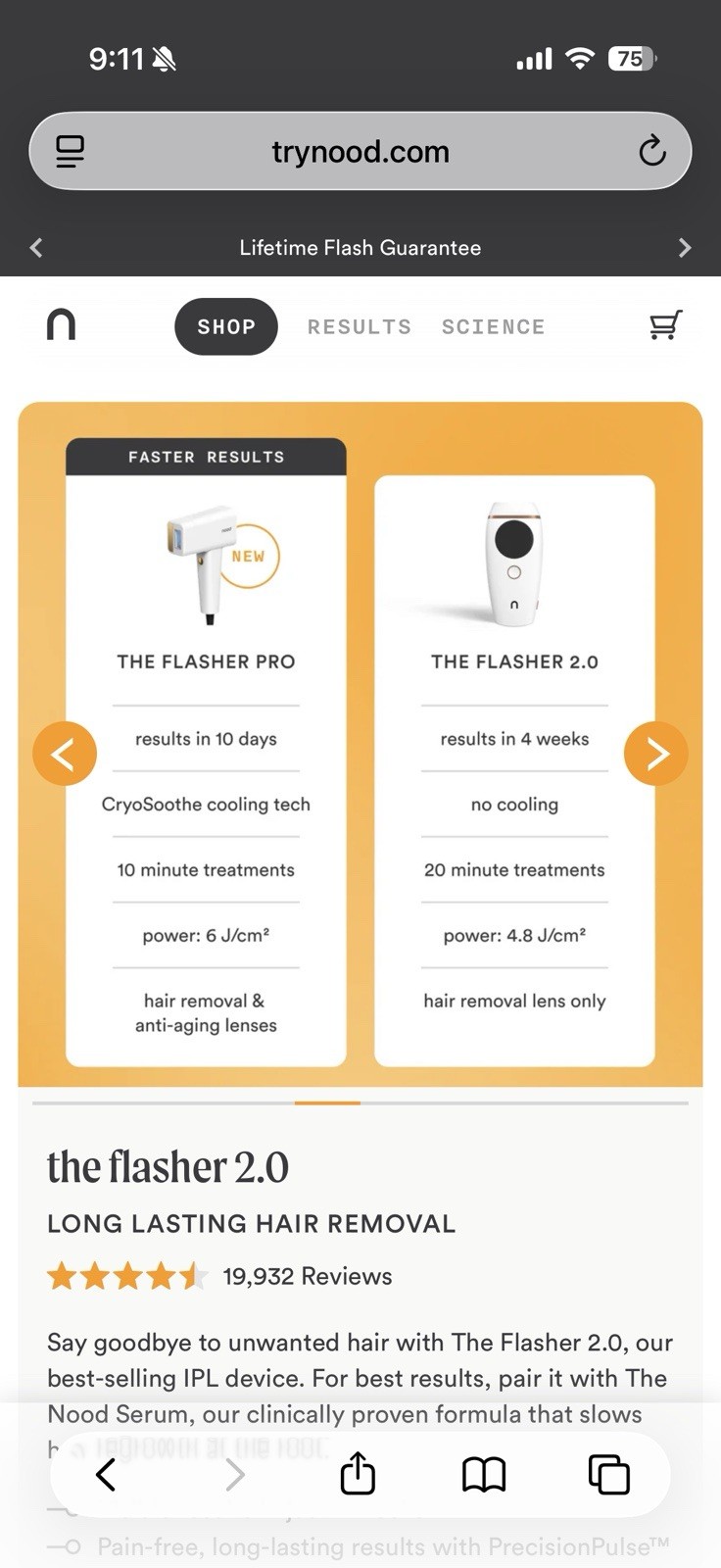The width and height of the screenshot is (721, 1568).
Task: View open Safari tabs
Action: (x=608, y=1474)
